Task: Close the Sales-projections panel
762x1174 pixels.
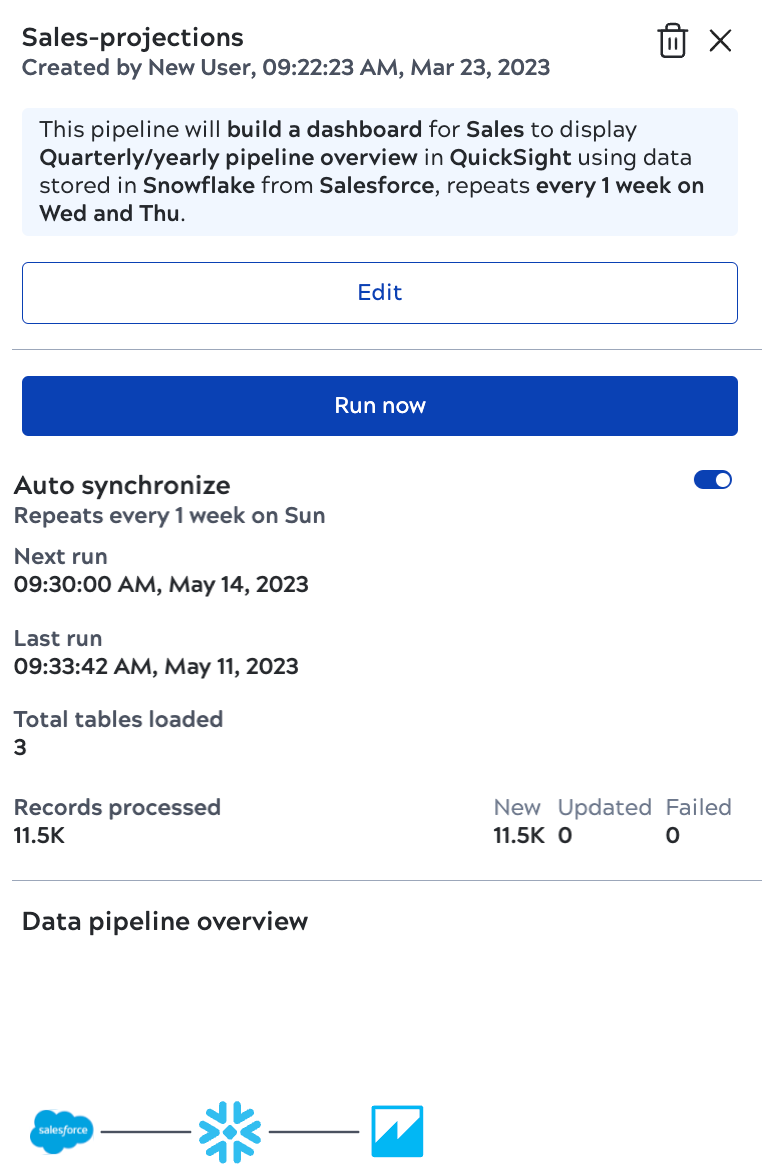Action: point(720,41)
